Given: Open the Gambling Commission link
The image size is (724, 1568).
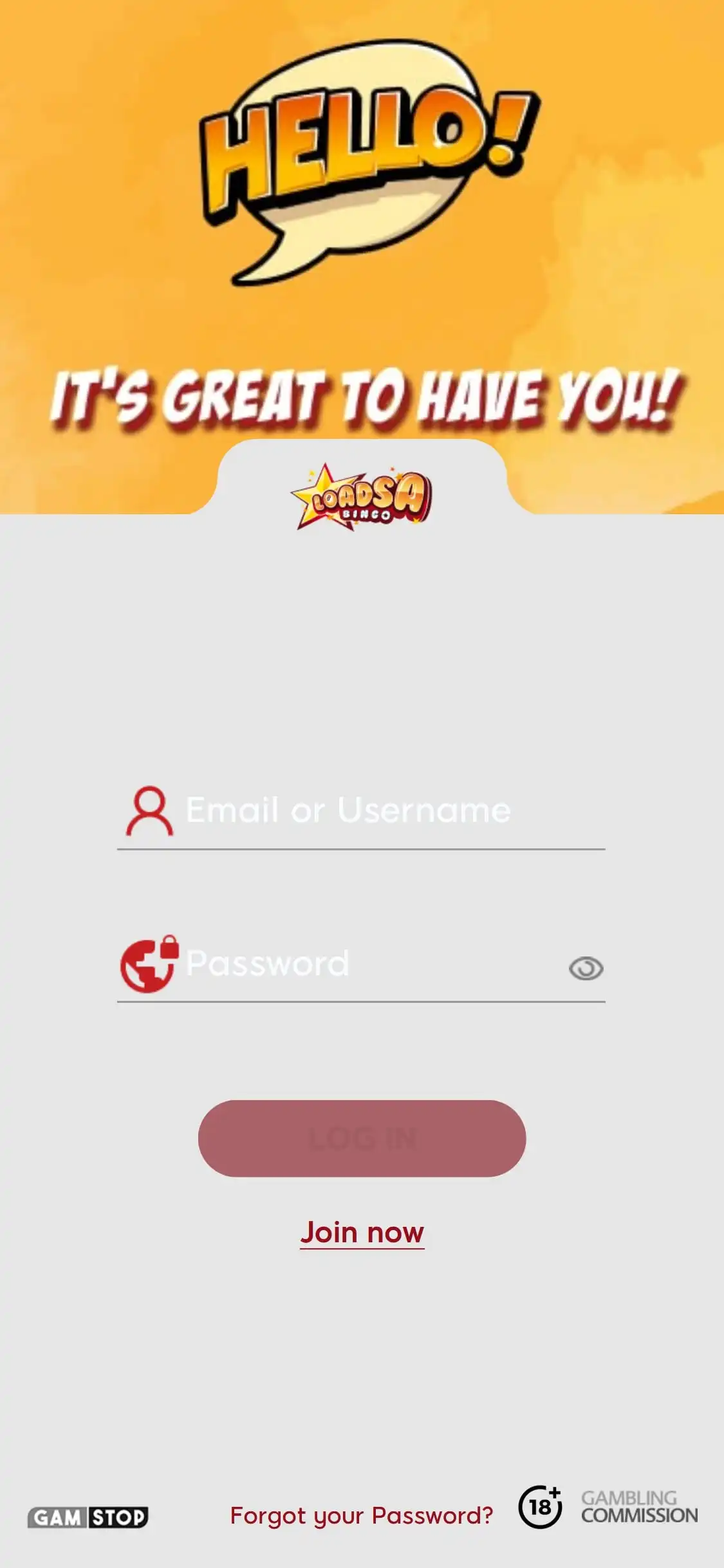Looking at the screenshot, I should point(638,1507).
